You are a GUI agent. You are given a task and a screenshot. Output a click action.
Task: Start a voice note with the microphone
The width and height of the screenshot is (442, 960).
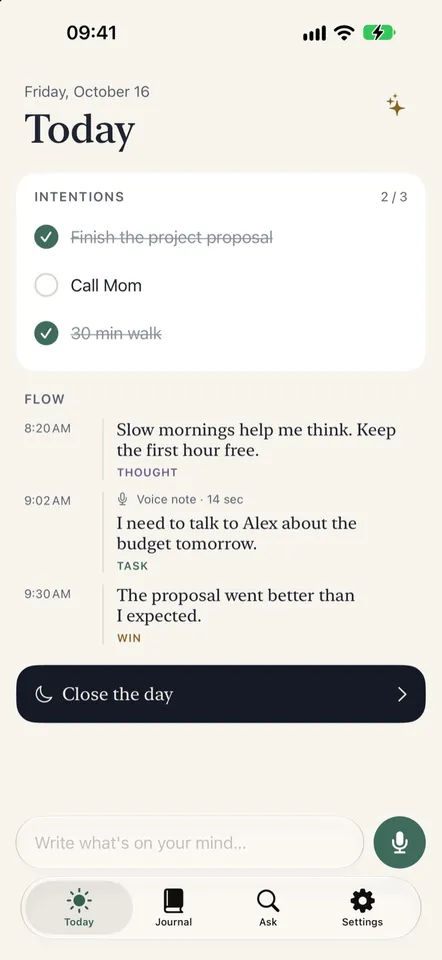coord(400,842)
